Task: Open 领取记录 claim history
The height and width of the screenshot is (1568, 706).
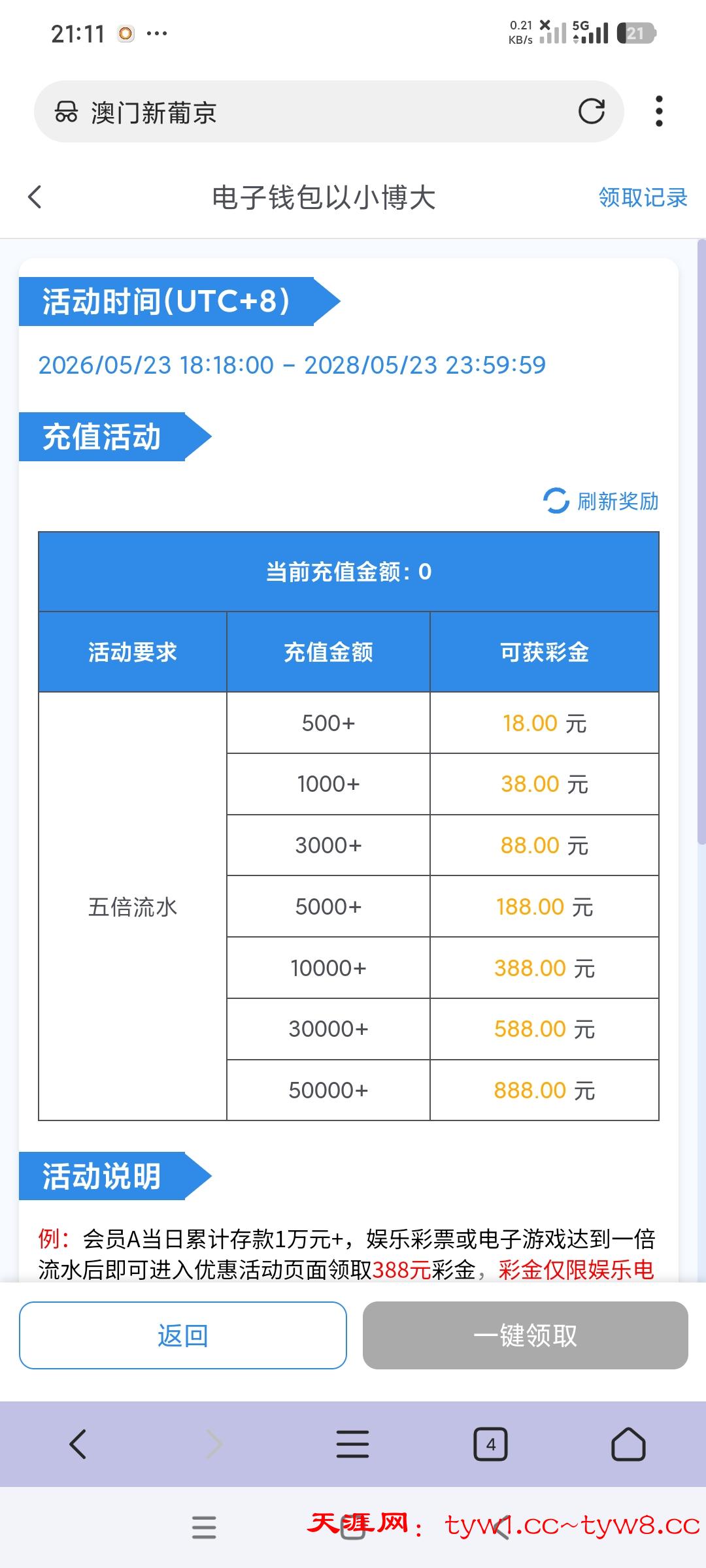Action: [643, 197]
